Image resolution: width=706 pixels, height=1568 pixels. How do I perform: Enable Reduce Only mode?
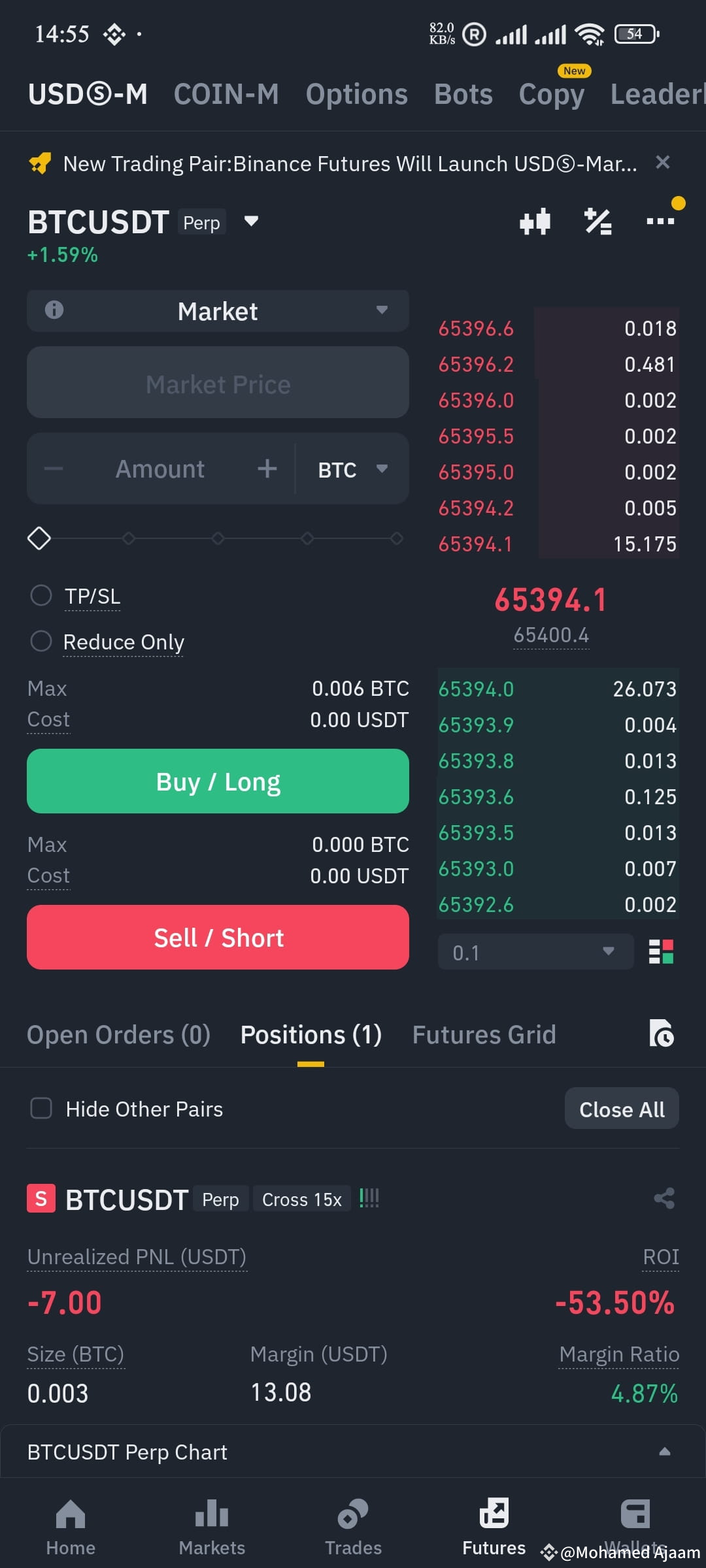41,641
